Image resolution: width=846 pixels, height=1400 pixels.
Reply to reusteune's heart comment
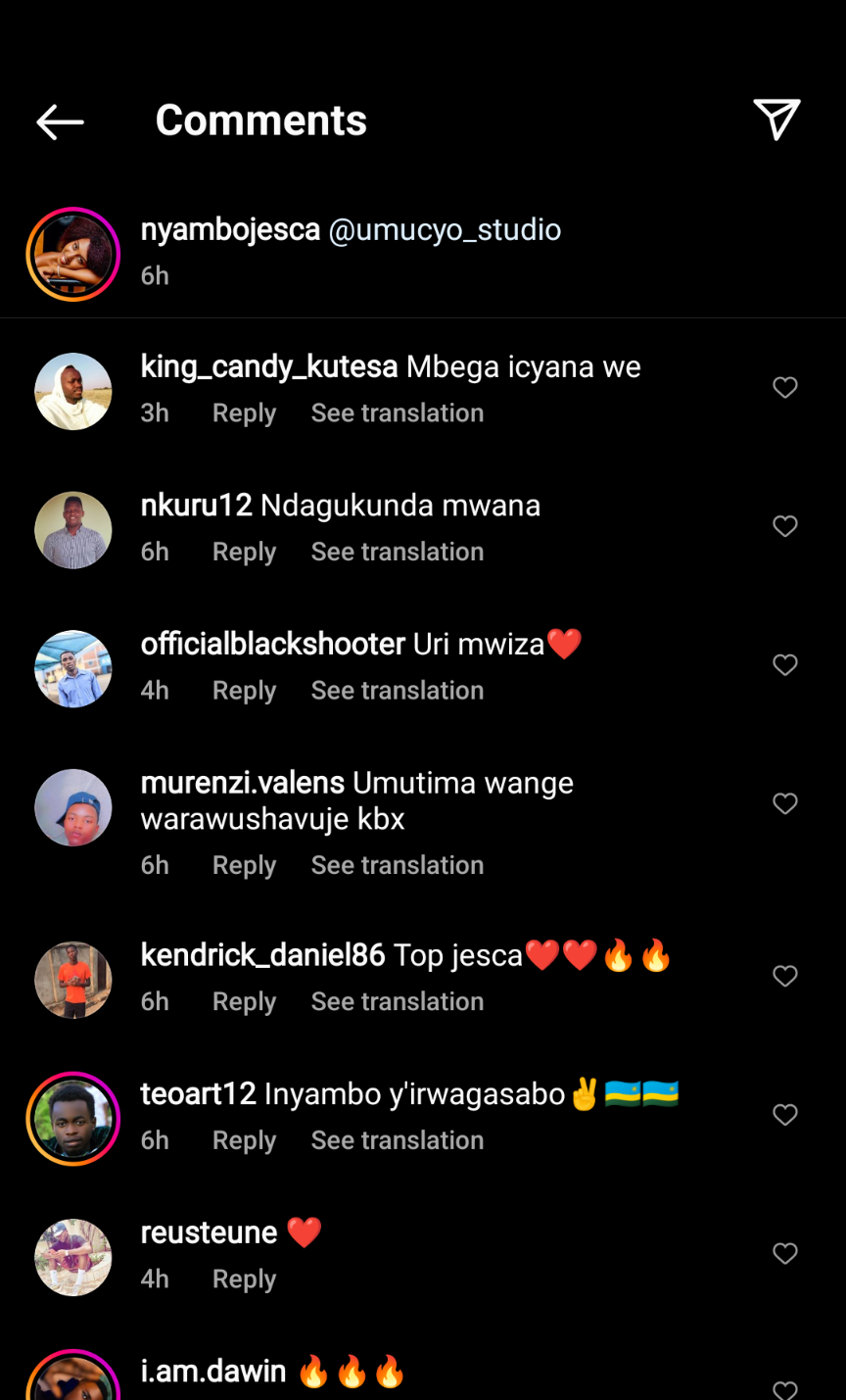244,1279
